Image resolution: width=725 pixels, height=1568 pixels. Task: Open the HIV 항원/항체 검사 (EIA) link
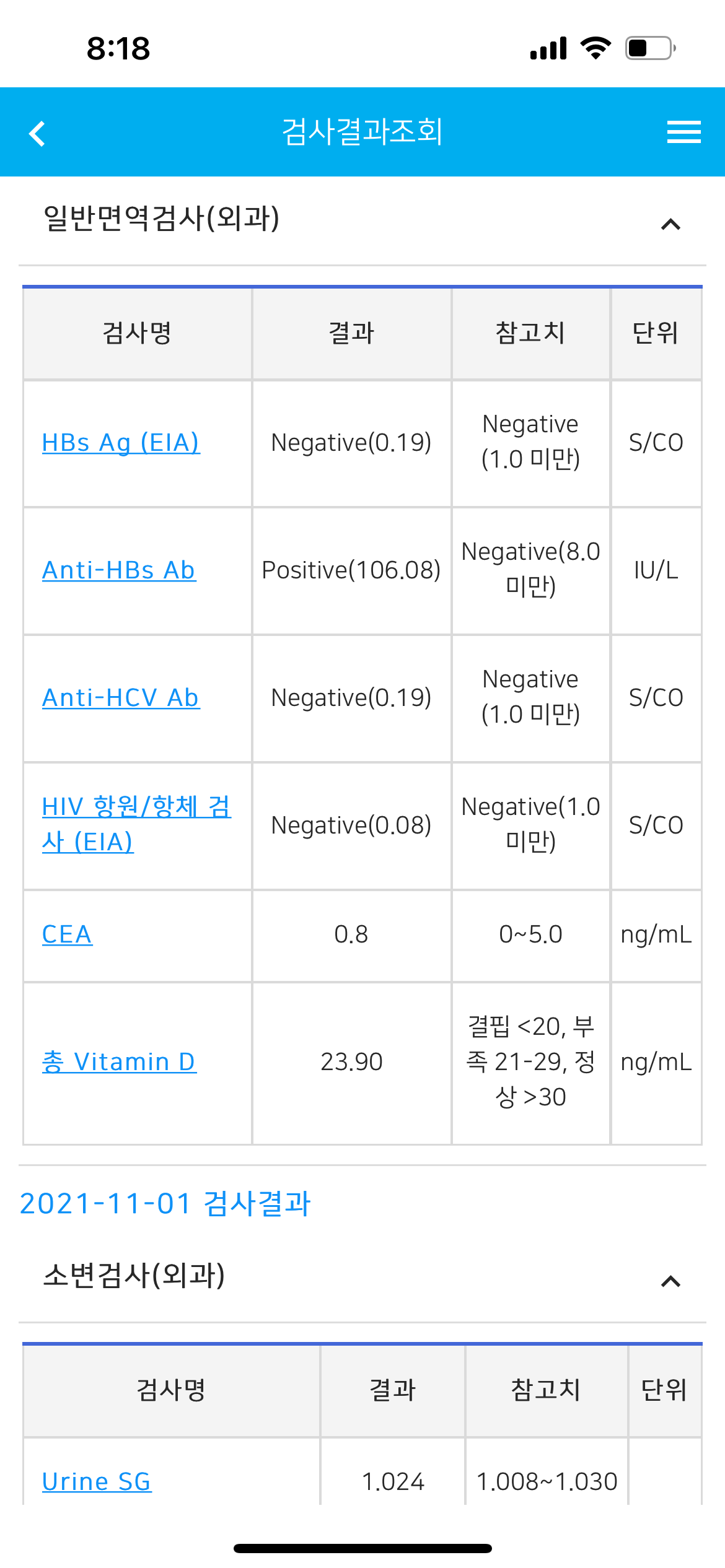(x=136, y=824)
